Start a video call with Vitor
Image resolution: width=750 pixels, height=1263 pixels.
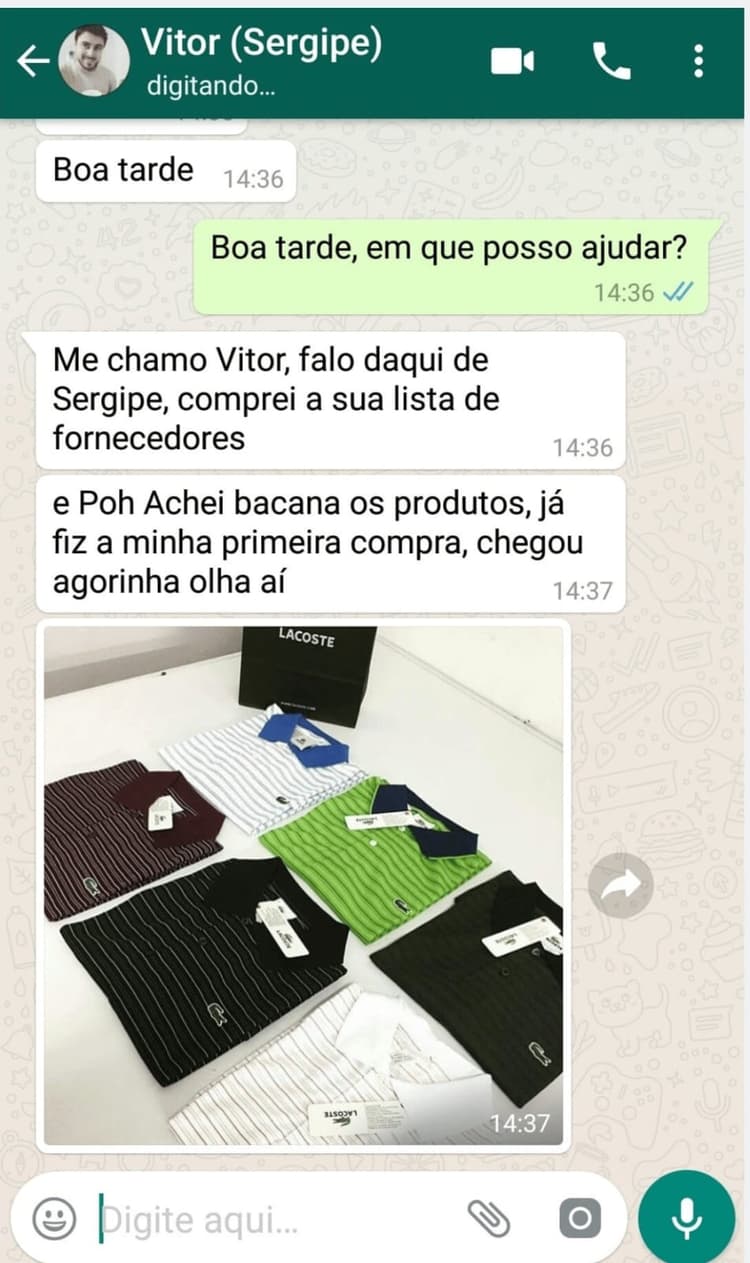(512, 62)
